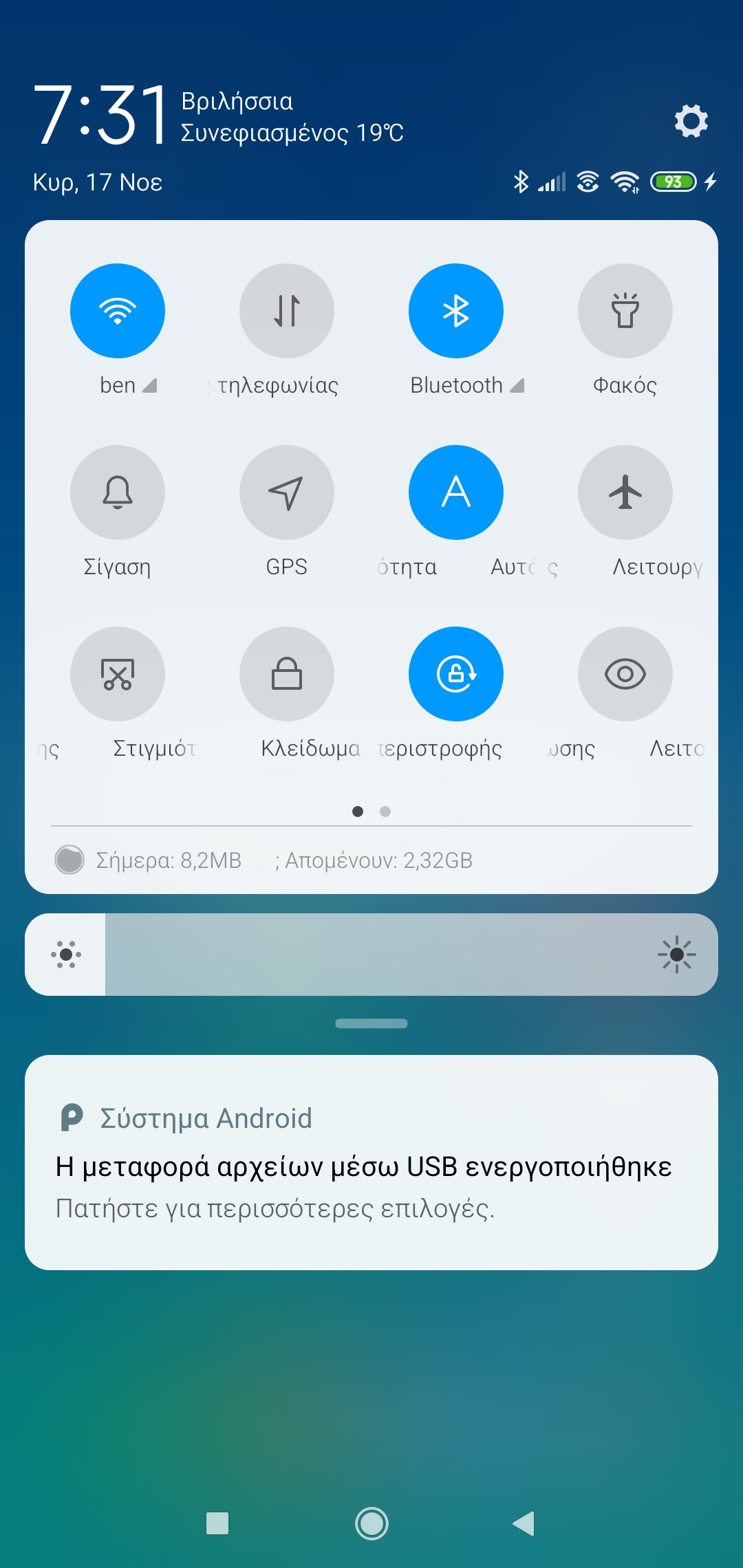Go to the home screen
This screenshot has width=743, height=1568.
(x=371, y=1523)
